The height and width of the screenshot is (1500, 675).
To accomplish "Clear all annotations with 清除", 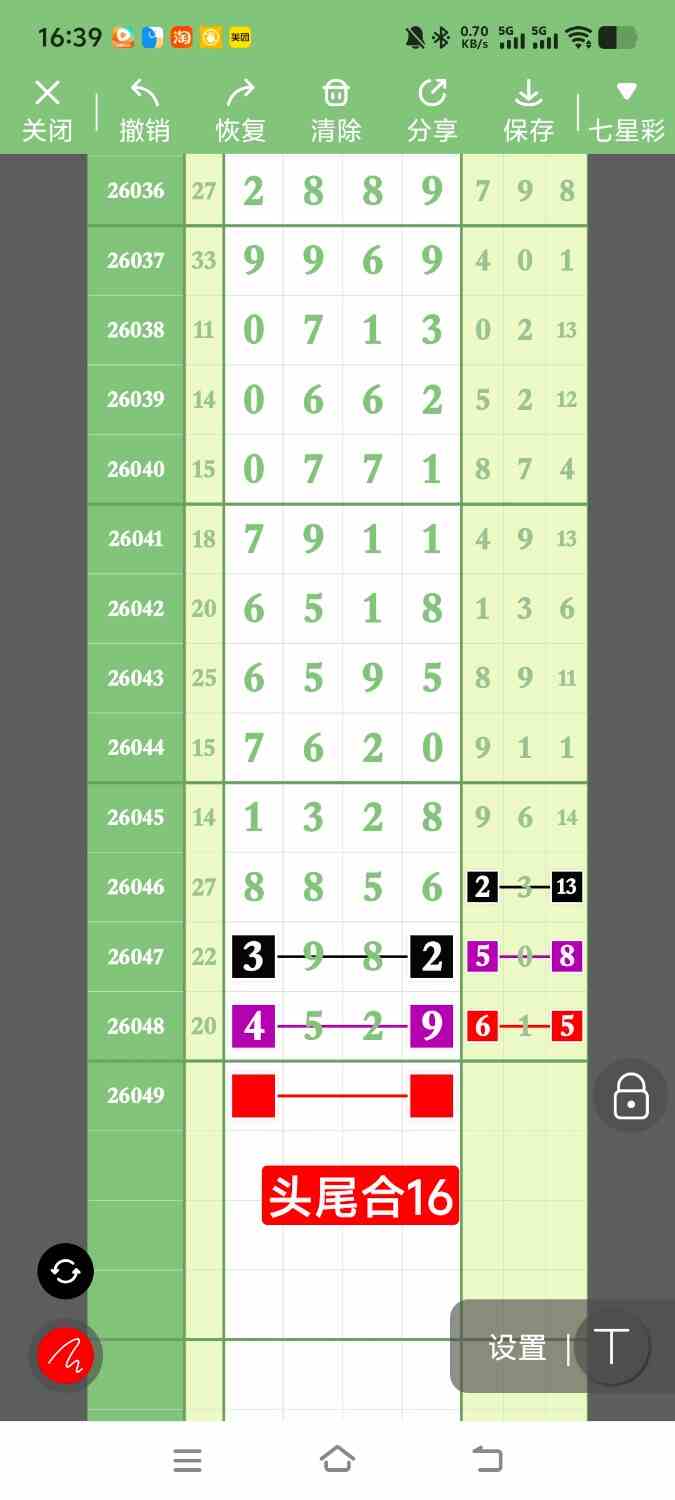I will pyautogui.click(x=336, y=111).
